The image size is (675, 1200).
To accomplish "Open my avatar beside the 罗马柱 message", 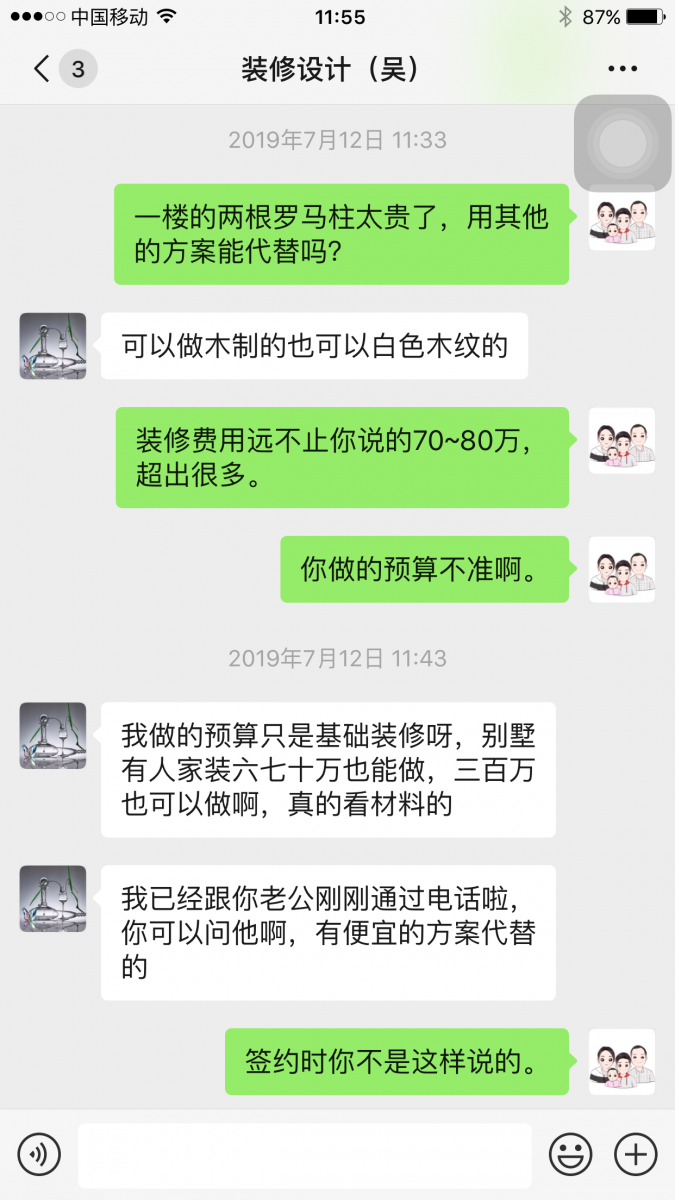I will (622, 219).
